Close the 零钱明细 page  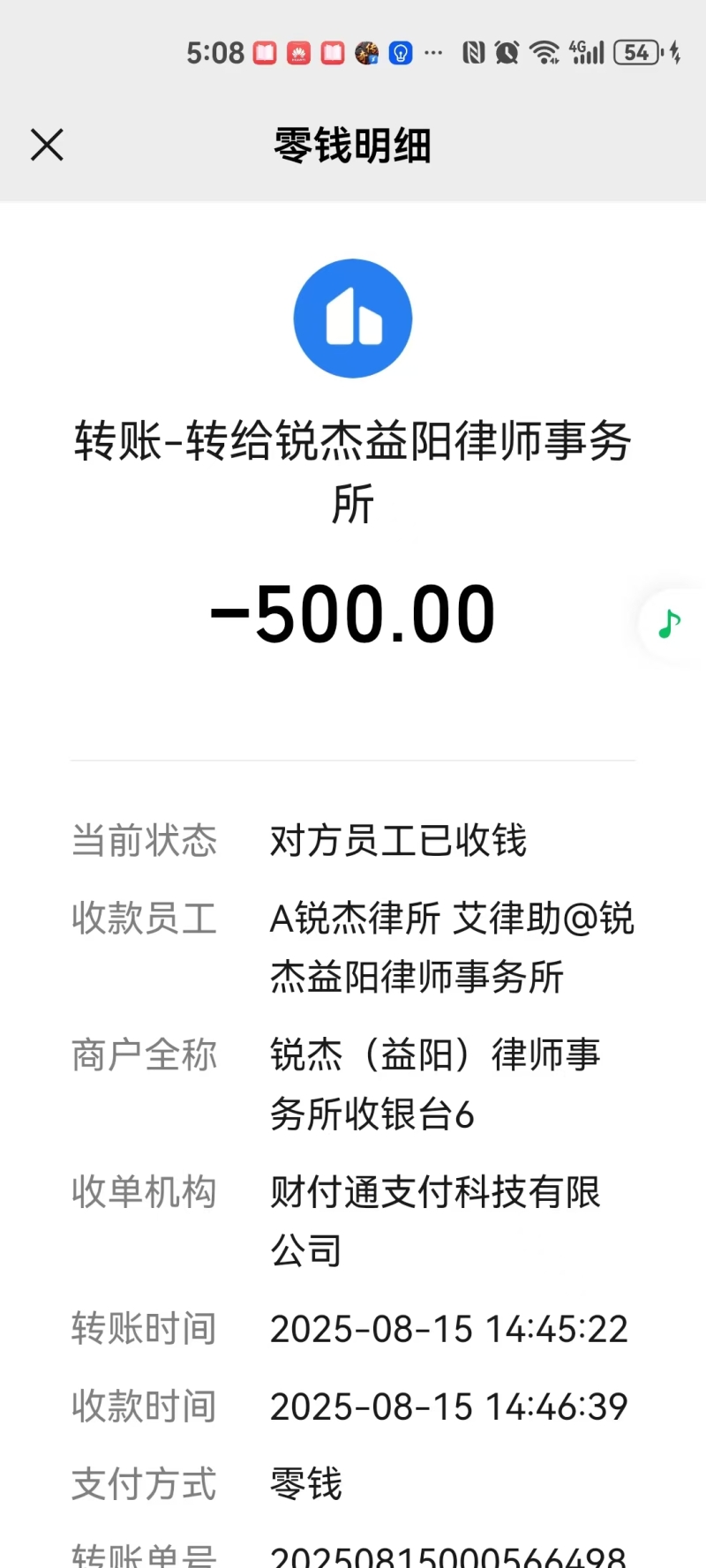[x=47, y=145]
